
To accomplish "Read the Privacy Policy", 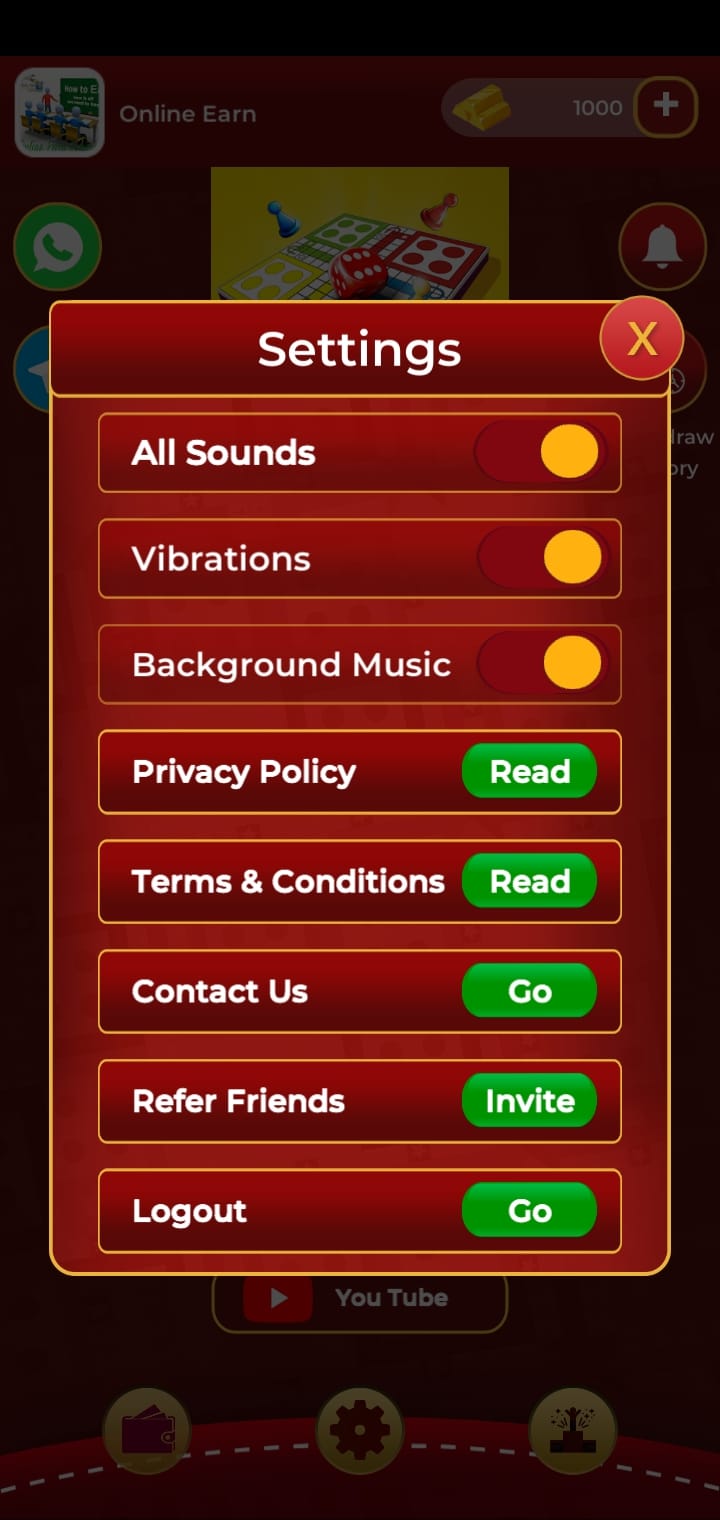I will click(530, 771).
